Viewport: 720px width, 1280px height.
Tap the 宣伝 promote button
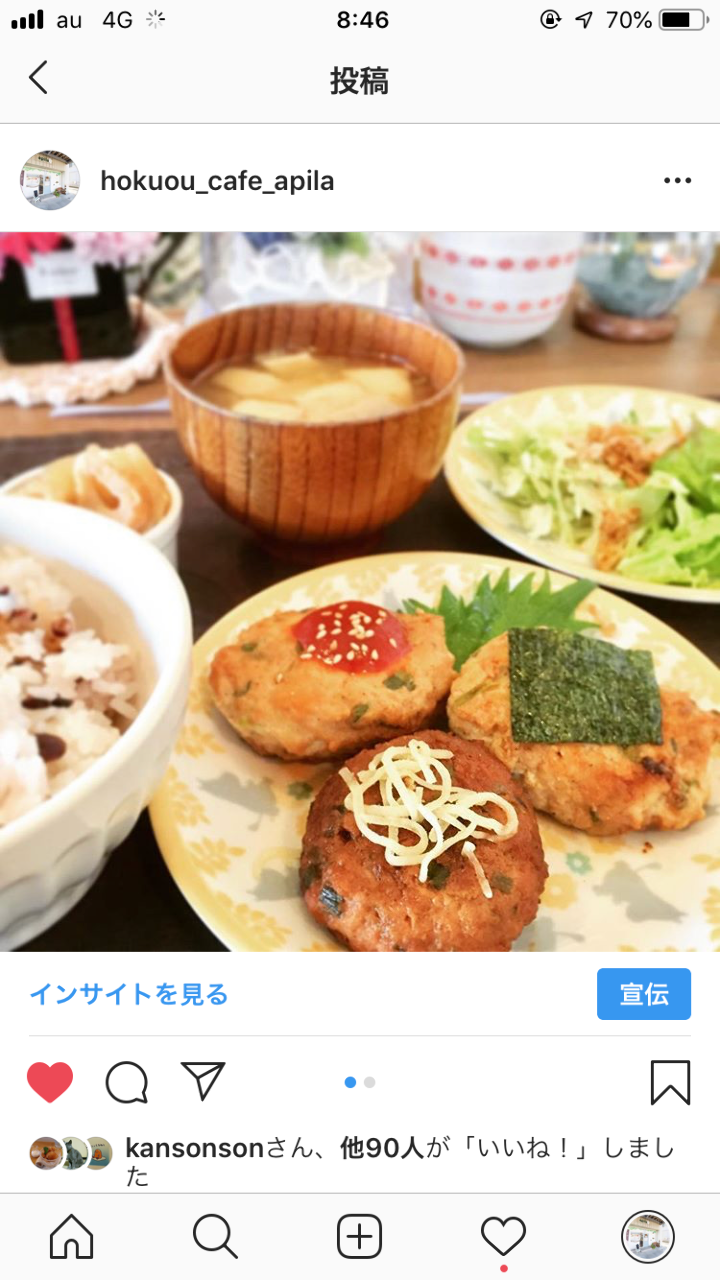pyautogui.click(x=644, y=994)
